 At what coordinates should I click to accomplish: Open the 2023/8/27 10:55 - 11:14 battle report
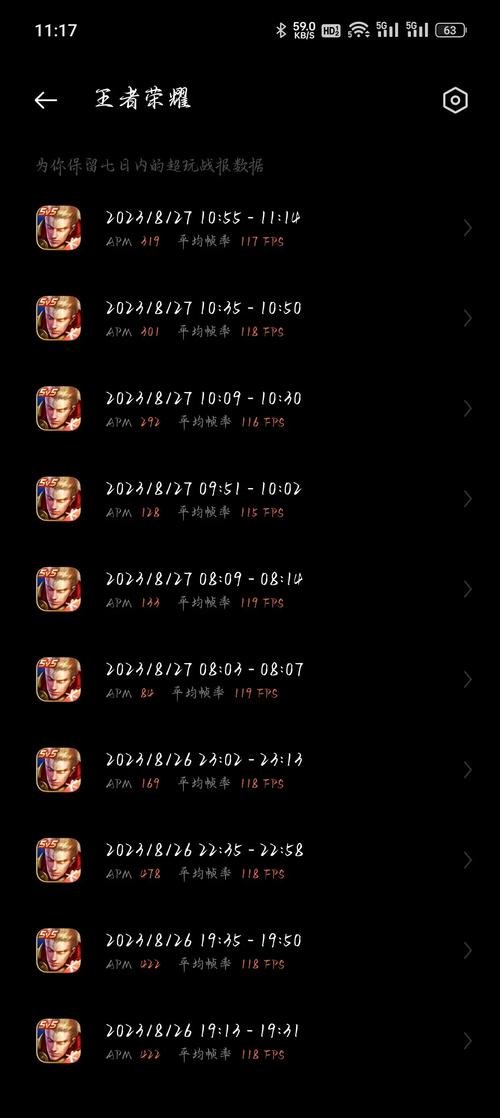250,228
